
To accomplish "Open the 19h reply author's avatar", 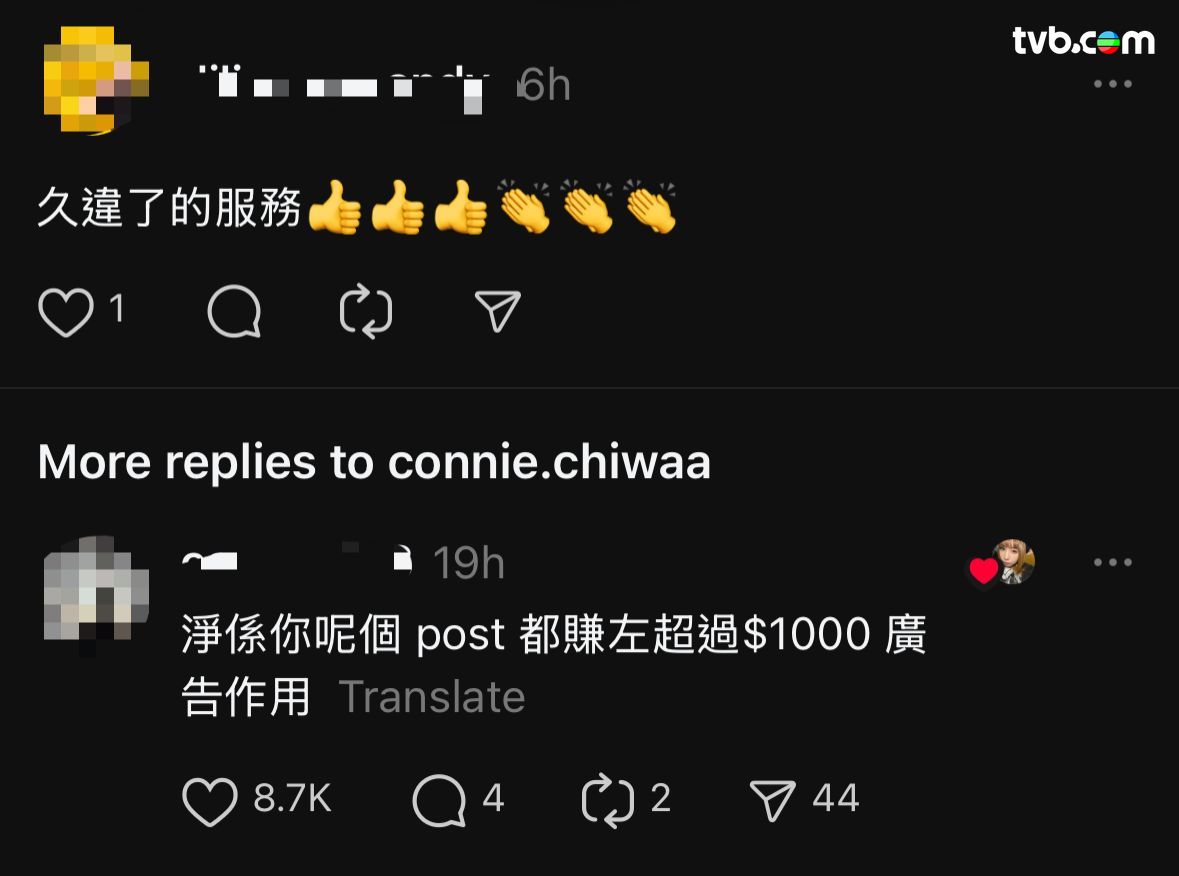I will tap(96, 590).
